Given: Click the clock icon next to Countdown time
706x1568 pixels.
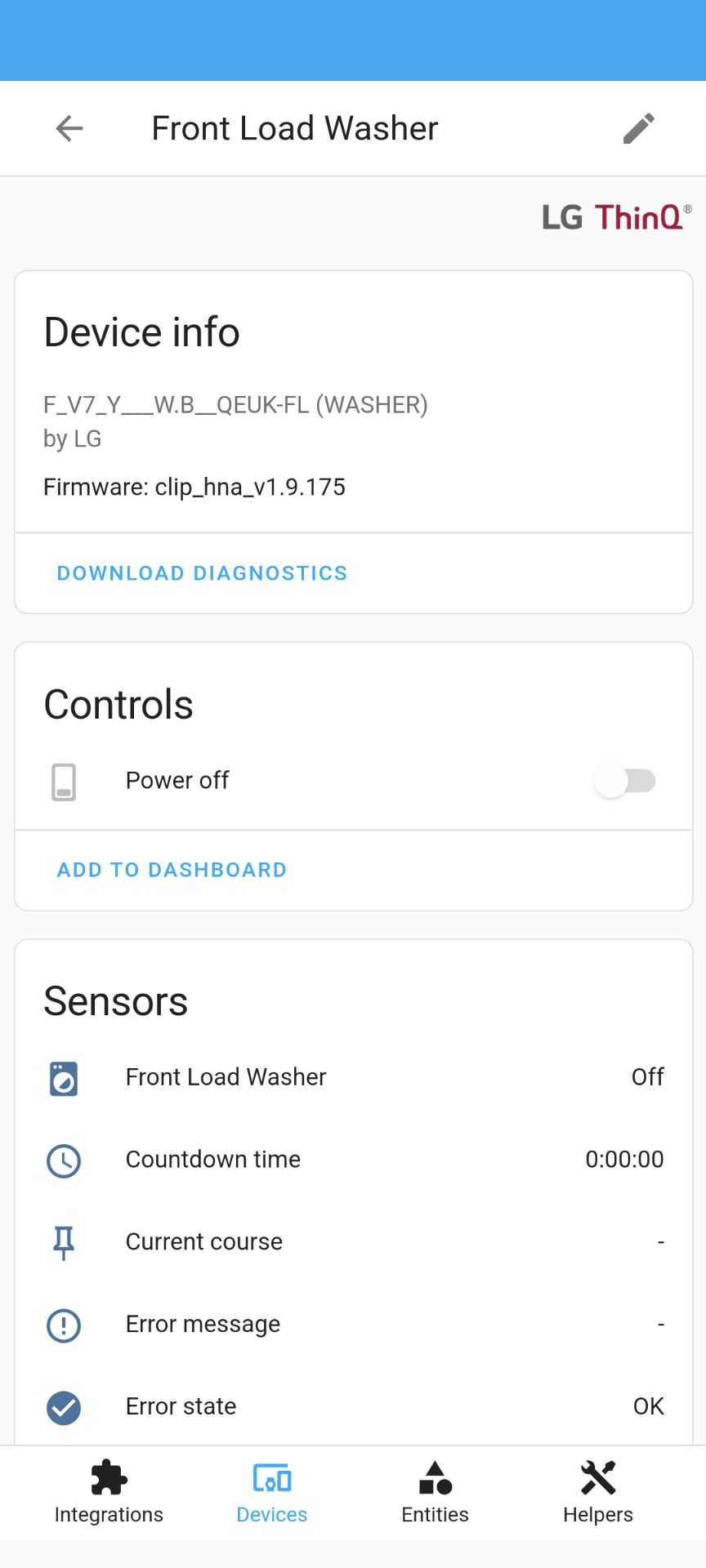Looking at the screenshot, I should pyautogui.click(x=64, y=1160).
